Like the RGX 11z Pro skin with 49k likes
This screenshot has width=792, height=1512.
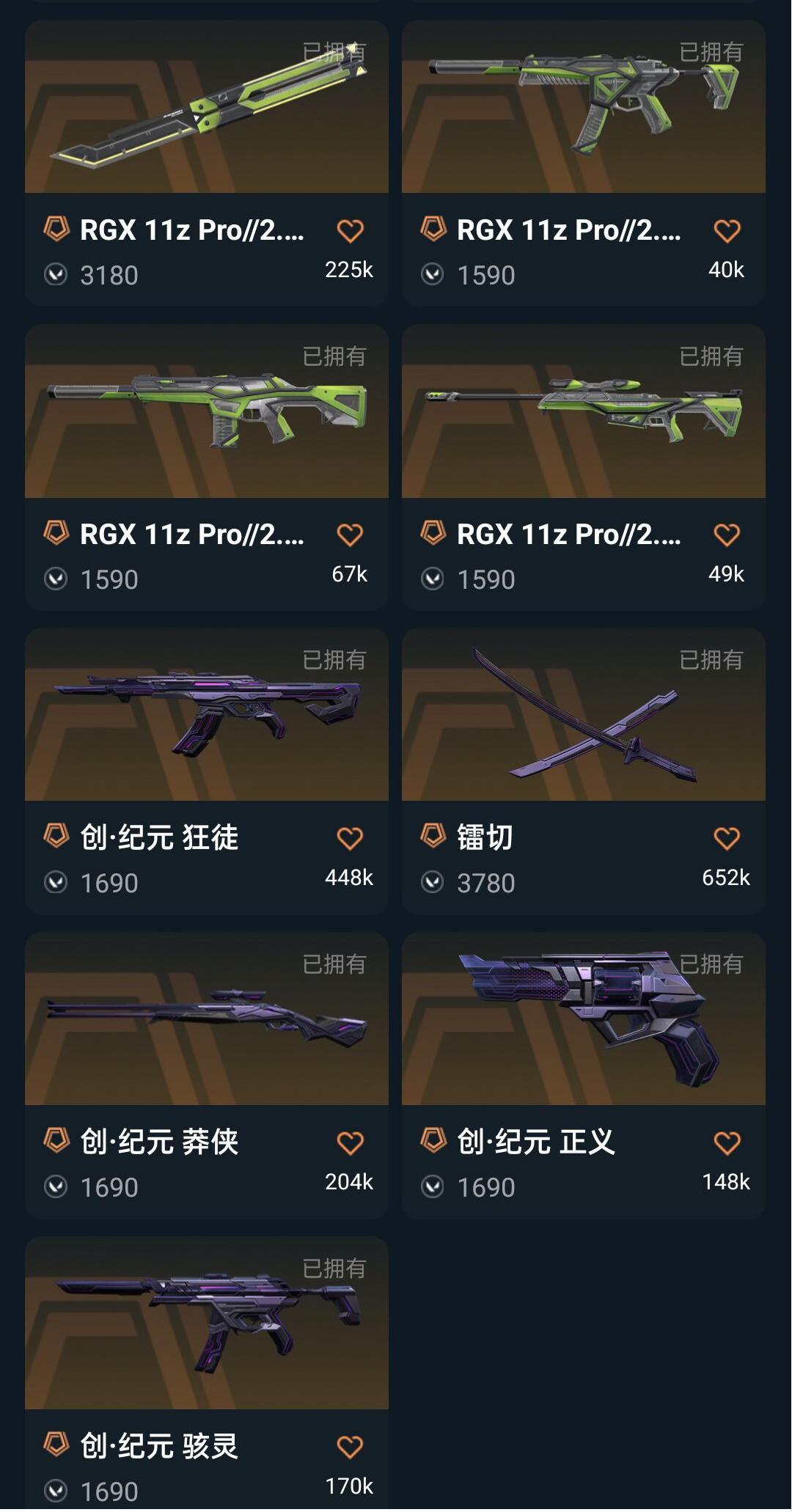727,535
